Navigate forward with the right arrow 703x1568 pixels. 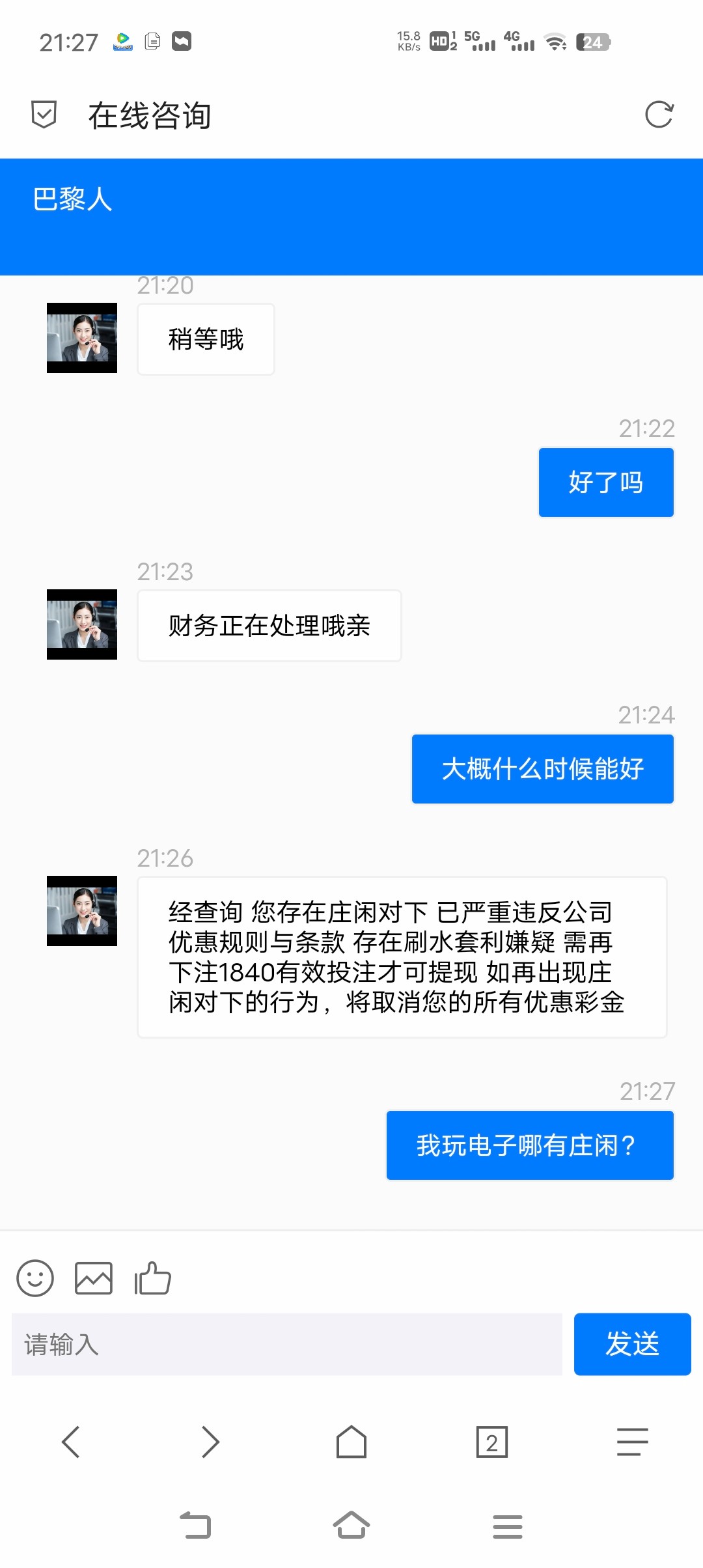tap(211, 1440)
